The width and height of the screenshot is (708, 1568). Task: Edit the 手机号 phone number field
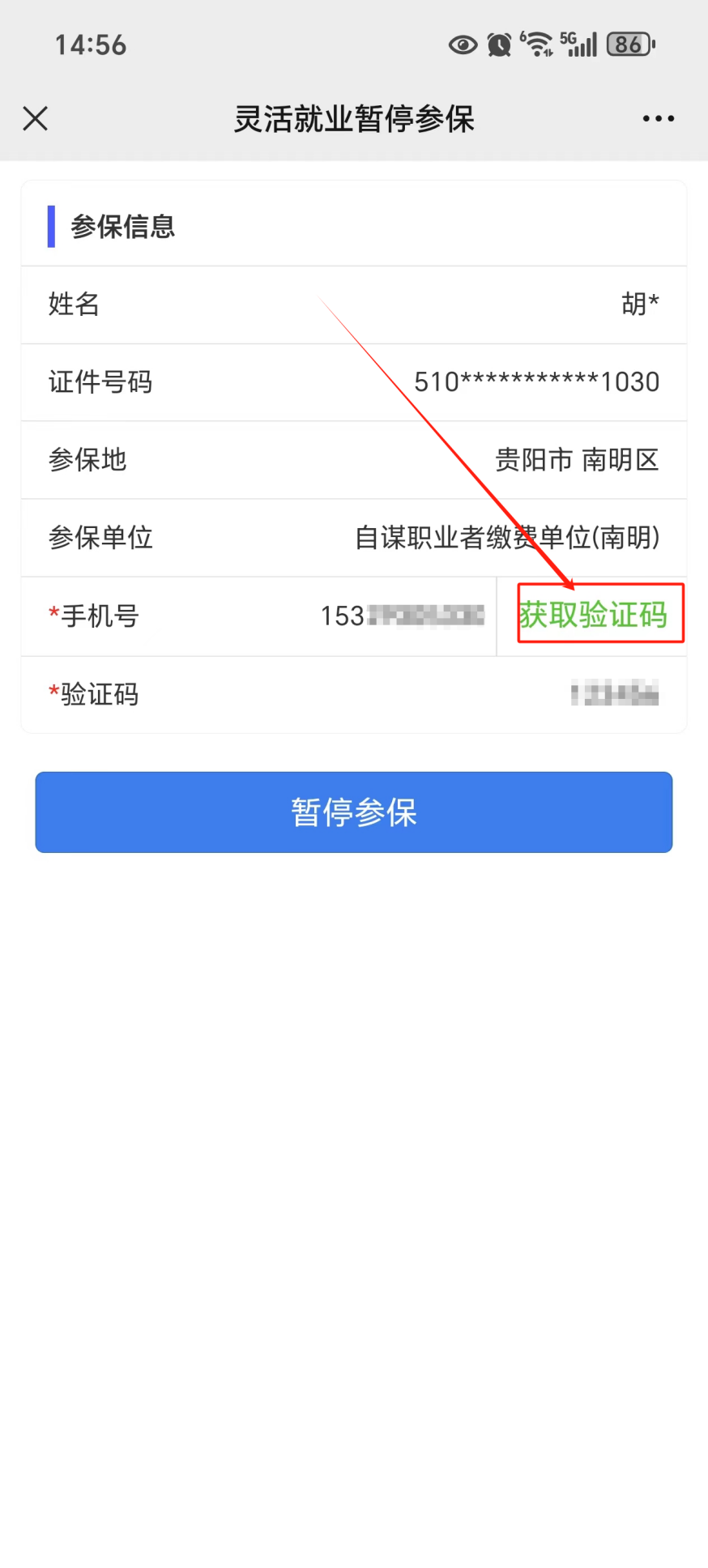[403, 616]
